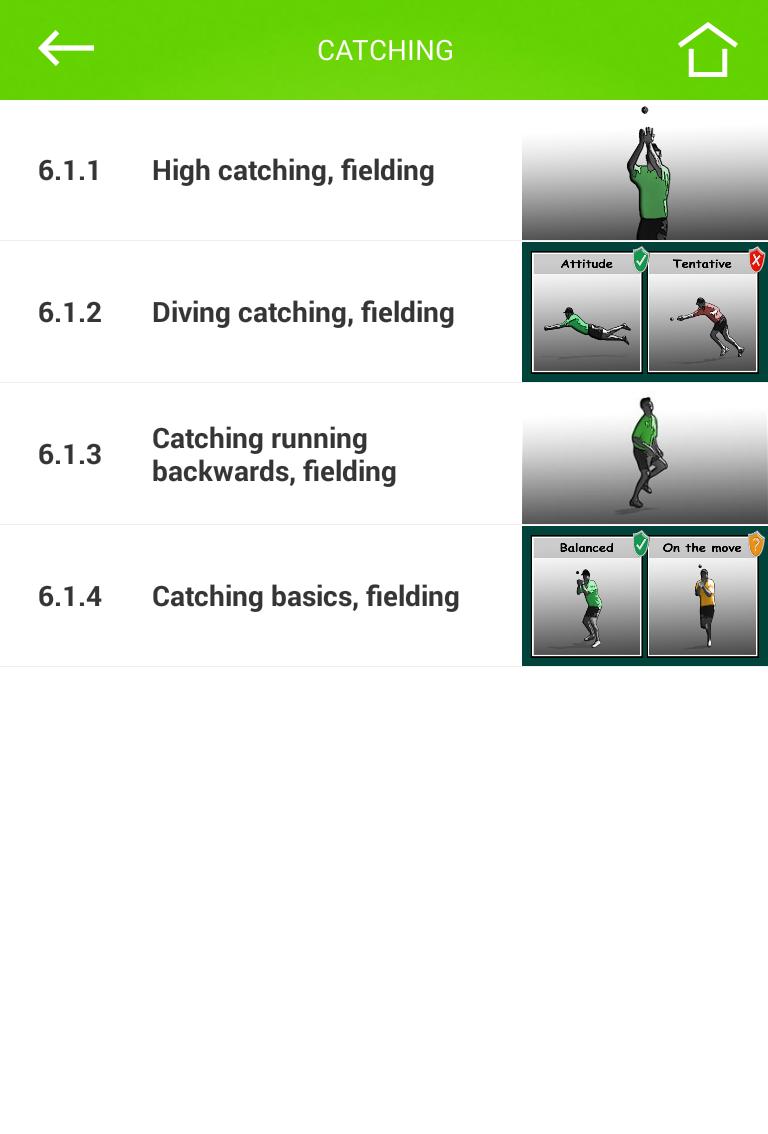The width and height of the screenshot is (768, 1134).
Task: Go back using the arrow icon
Action: pos(66,48)
